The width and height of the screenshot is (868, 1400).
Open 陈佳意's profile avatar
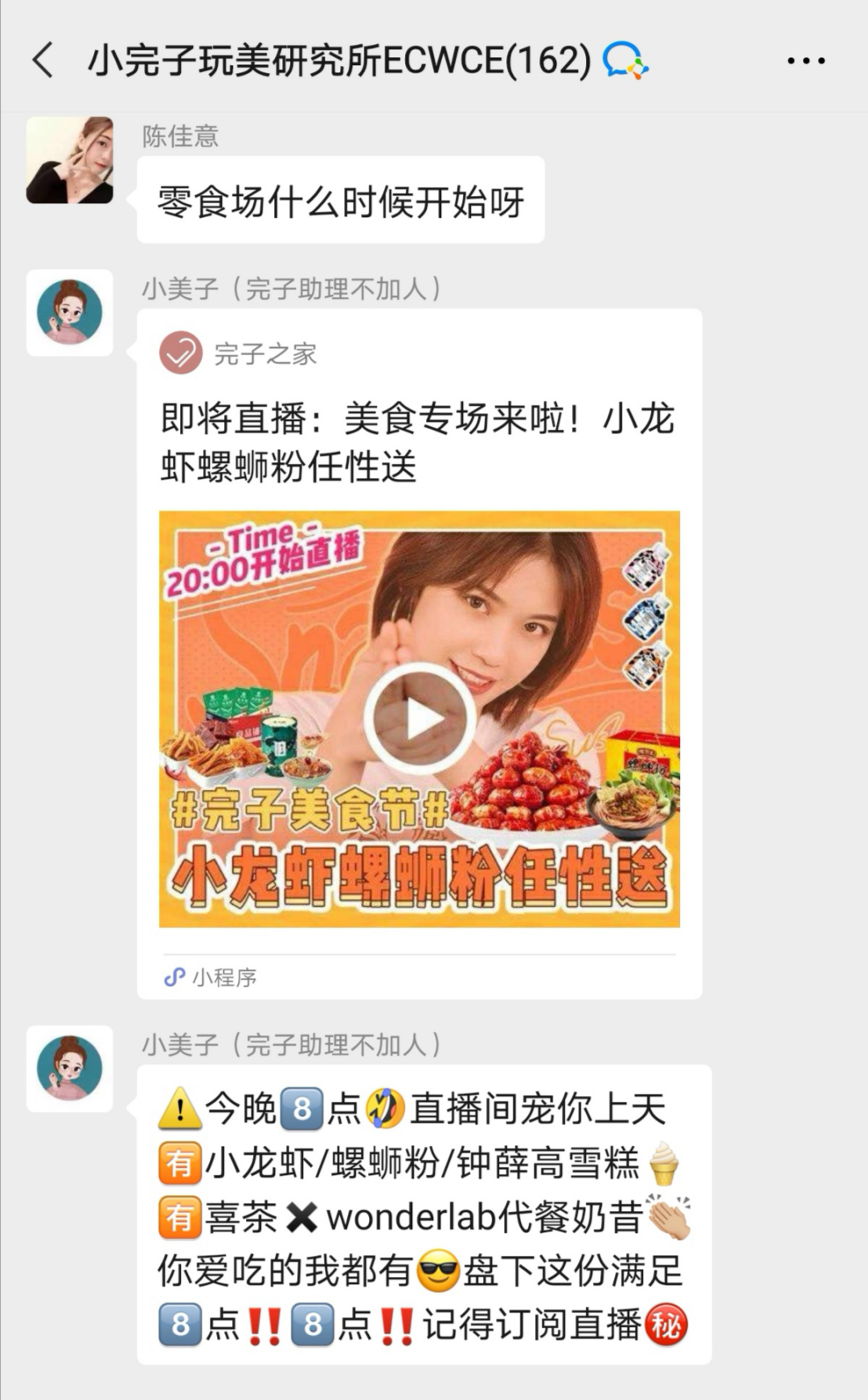click(x=70, y=160)
